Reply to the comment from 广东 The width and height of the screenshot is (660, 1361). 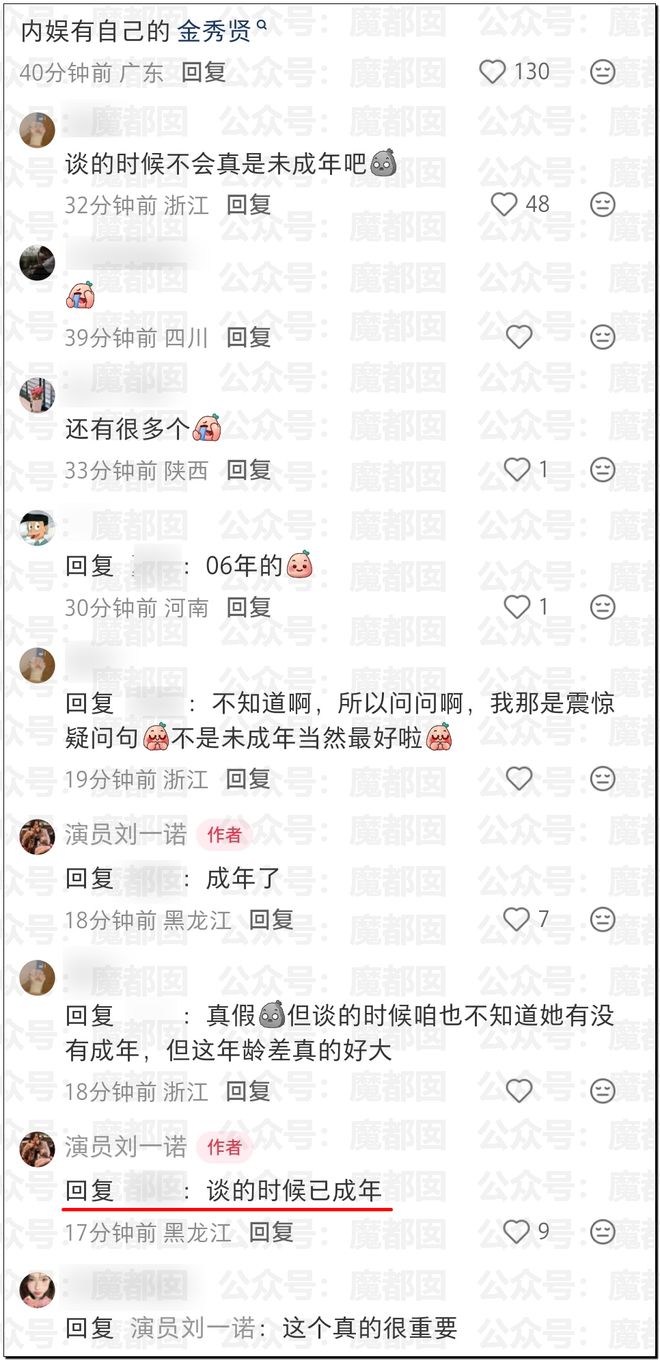(x=204, y=72)
